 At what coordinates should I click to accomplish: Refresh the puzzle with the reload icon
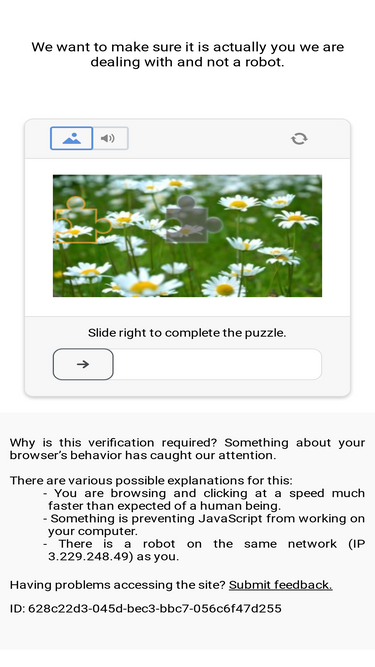coord(299,139)
